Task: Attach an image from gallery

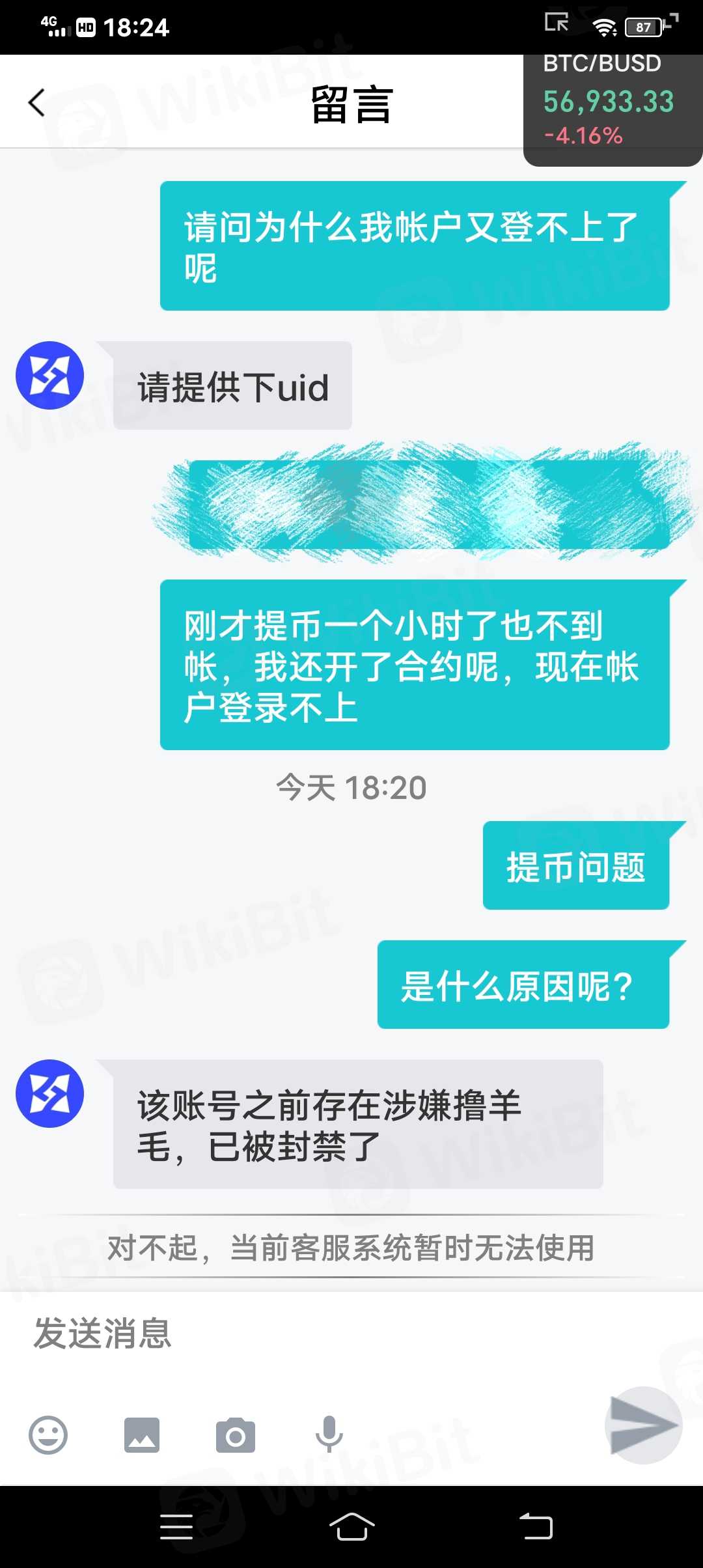Action: coord(142,1435)
